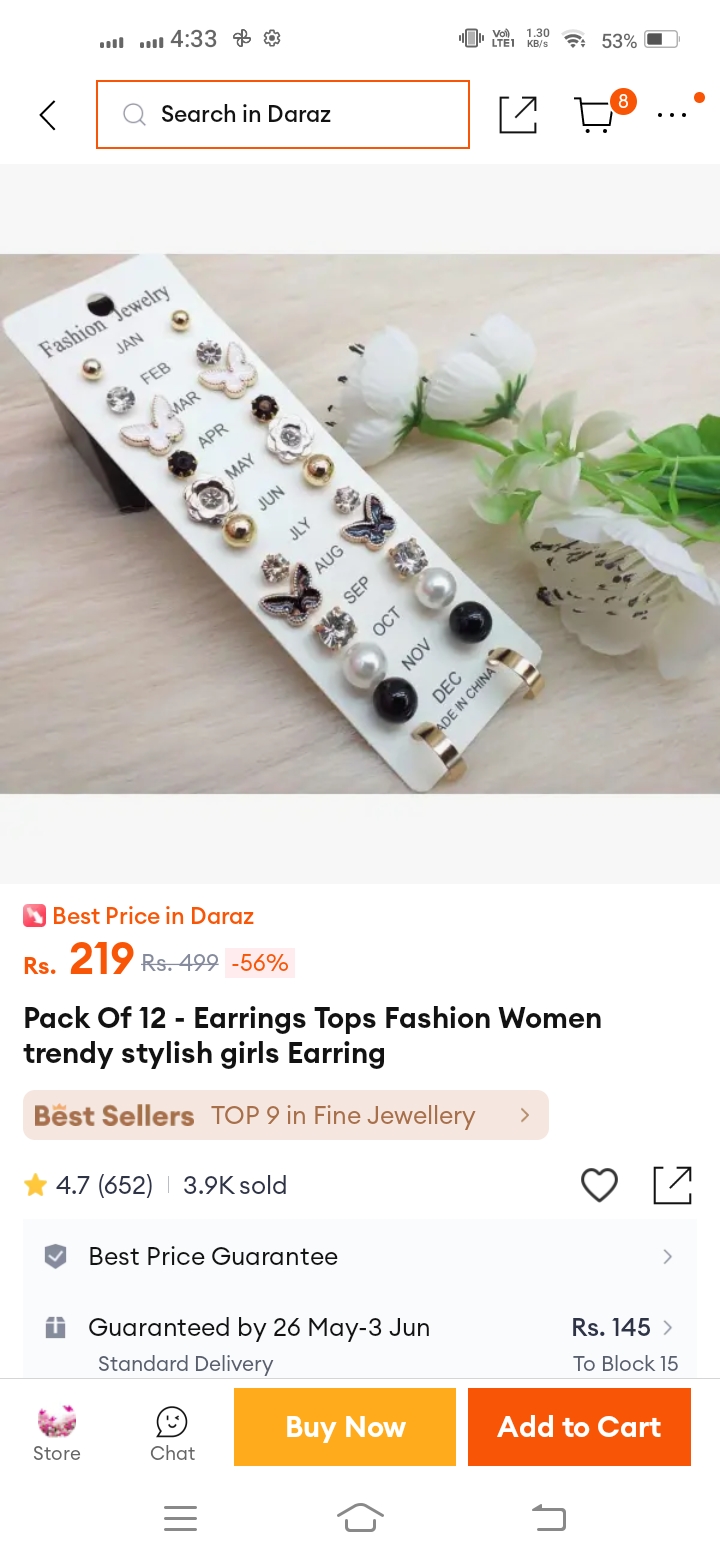Image resolution: width=720 pixels, height=1560 pixels.
Task: Open Best Sellers TOP 9 in Fine Jewellery
Action: (x=286, y=1115)
